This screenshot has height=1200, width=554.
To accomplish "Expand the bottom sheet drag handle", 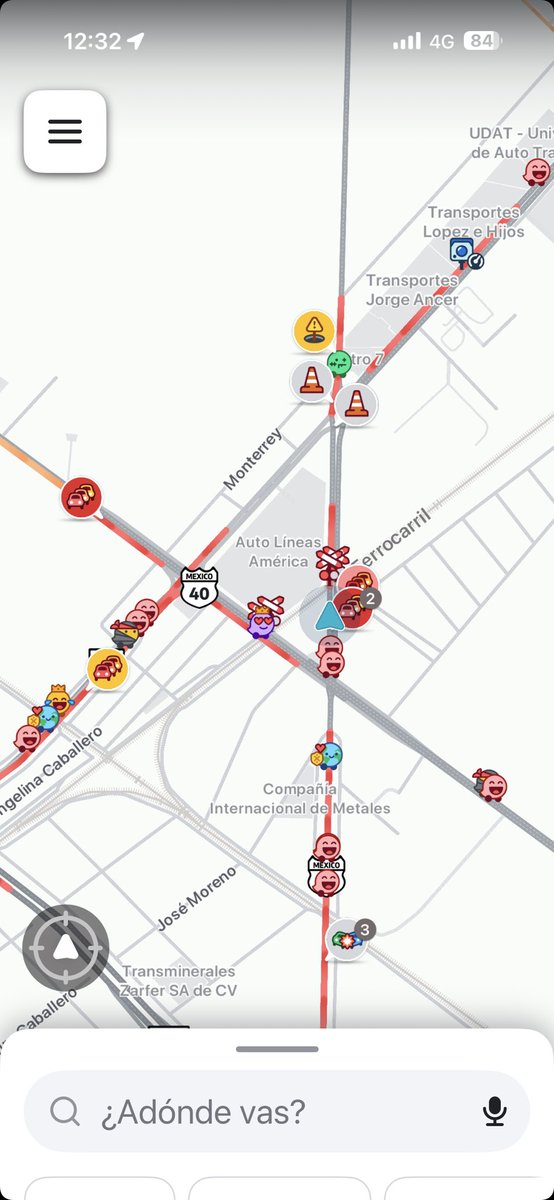I will (x=277, y=1049).
